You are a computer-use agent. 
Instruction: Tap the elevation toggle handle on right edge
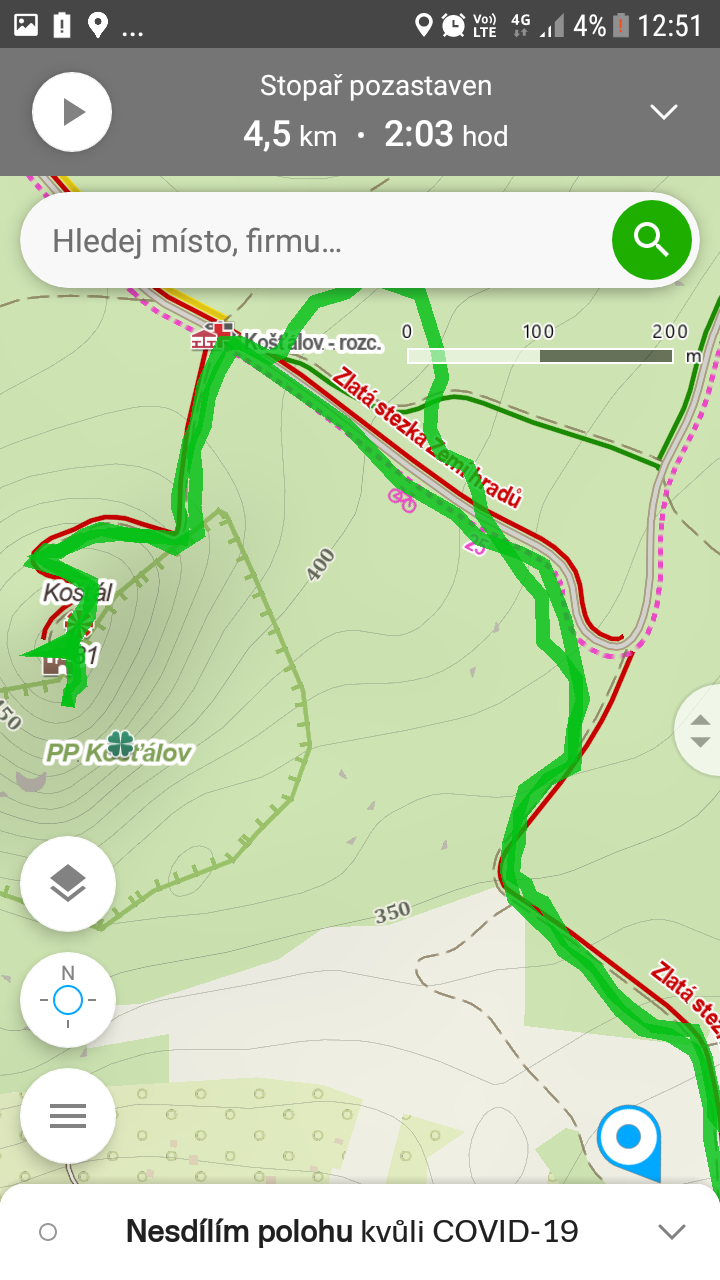698,731
